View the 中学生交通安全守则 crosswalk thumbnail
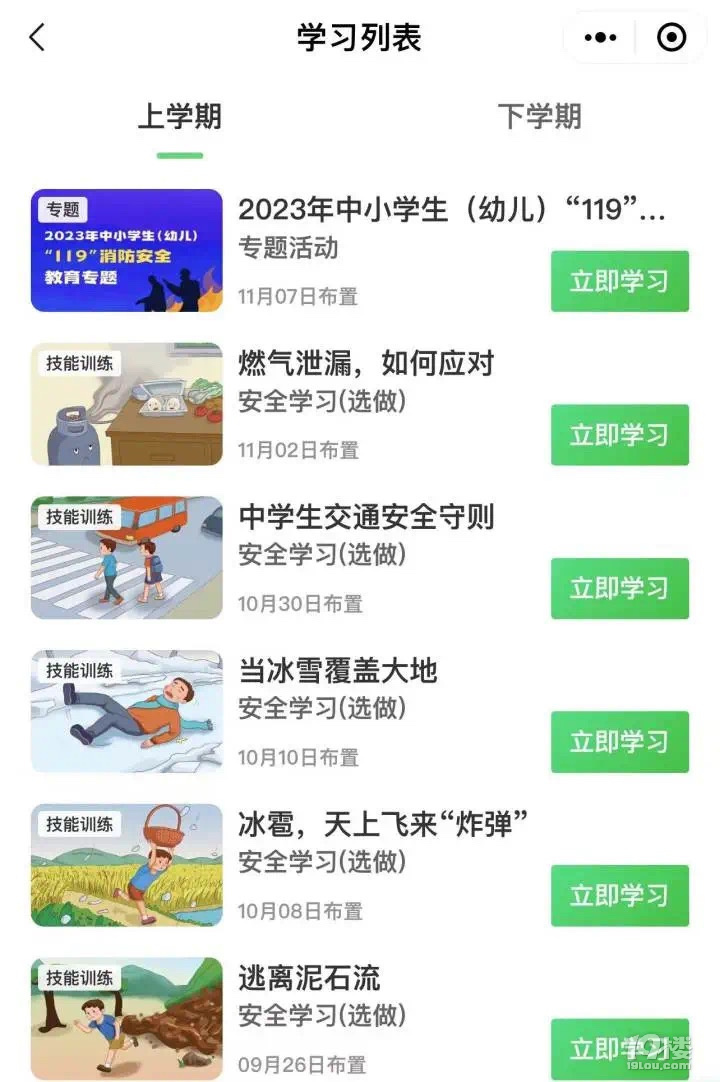720x1082 pixels. point(127,558)
